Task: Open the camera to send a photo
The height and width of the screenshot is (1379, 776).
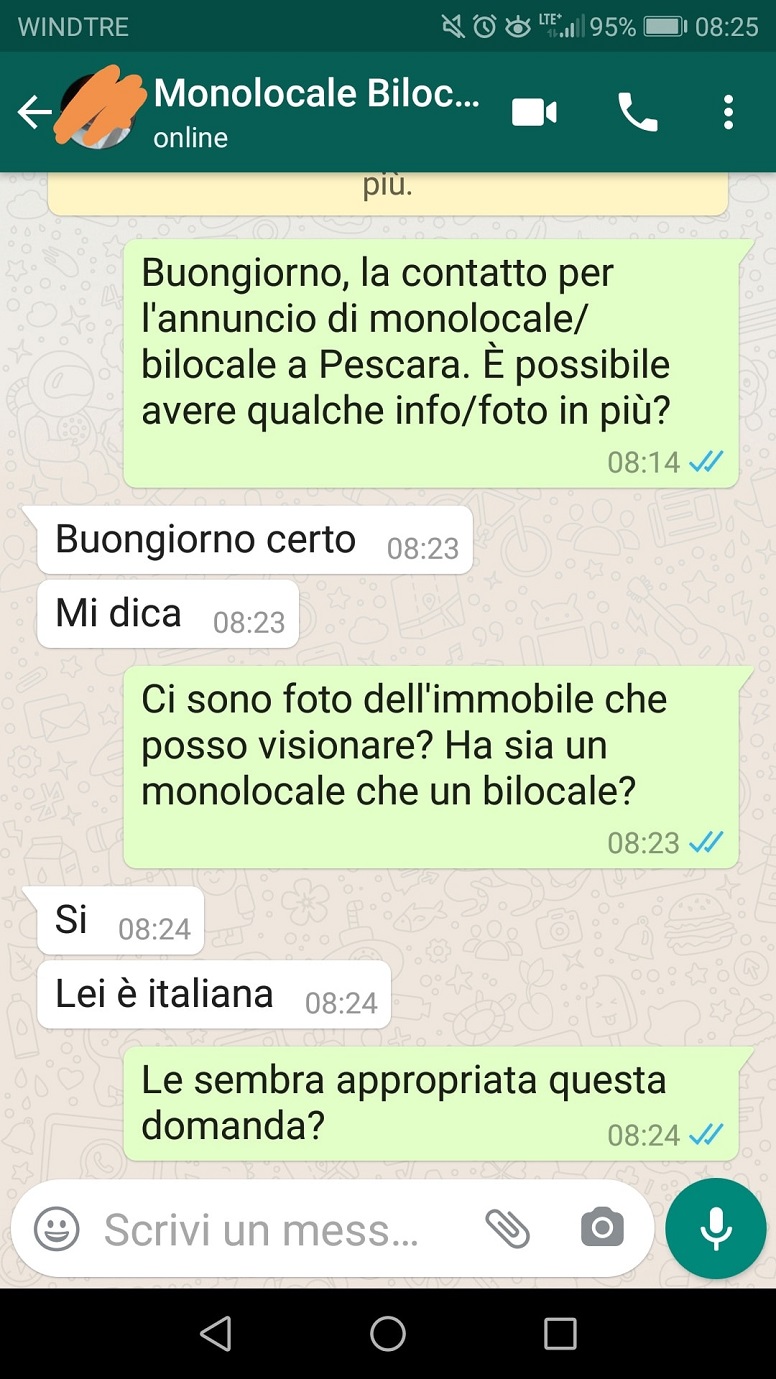Action: (601, 1228)
